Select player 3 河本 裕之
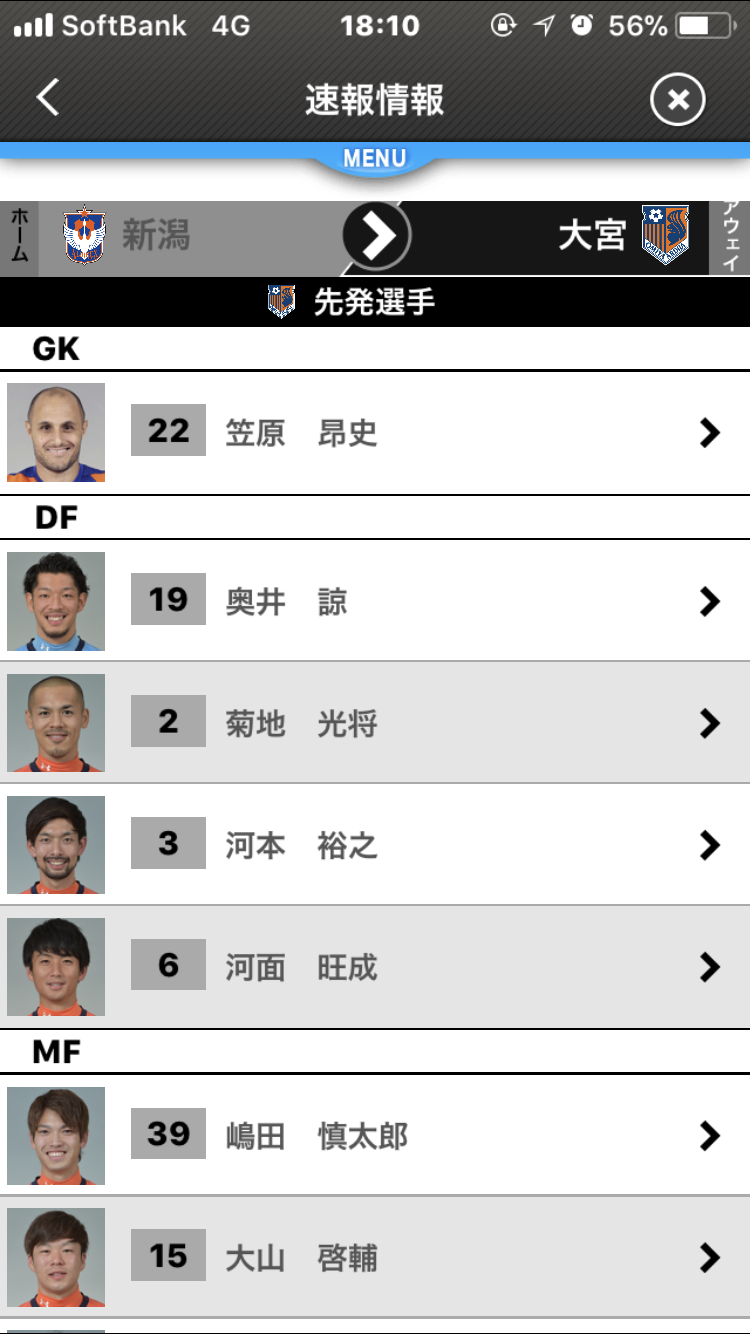The width and height of the screenshot is (750, 1334). [x=375, y=845]
